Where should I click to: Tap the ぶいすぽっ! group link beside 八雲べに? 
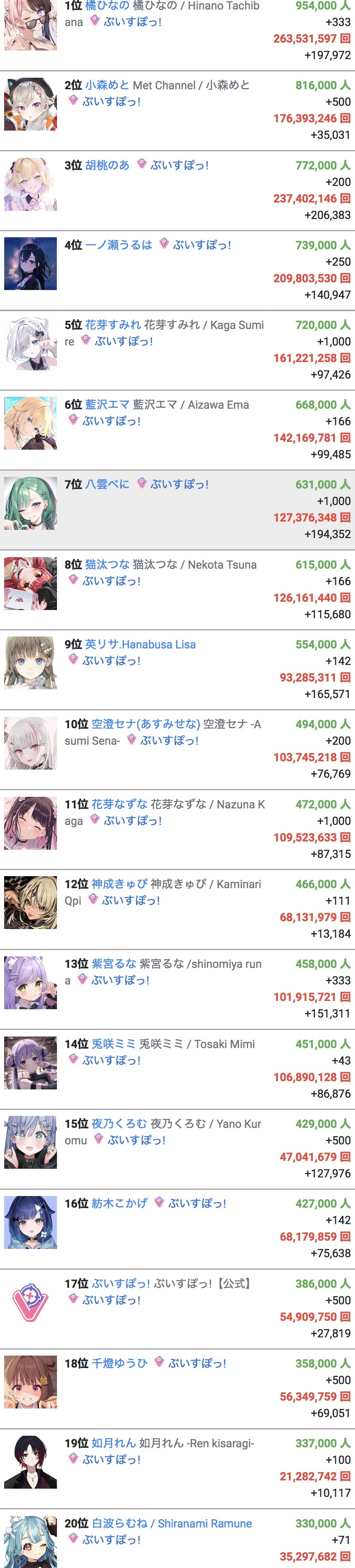(179, 484)
